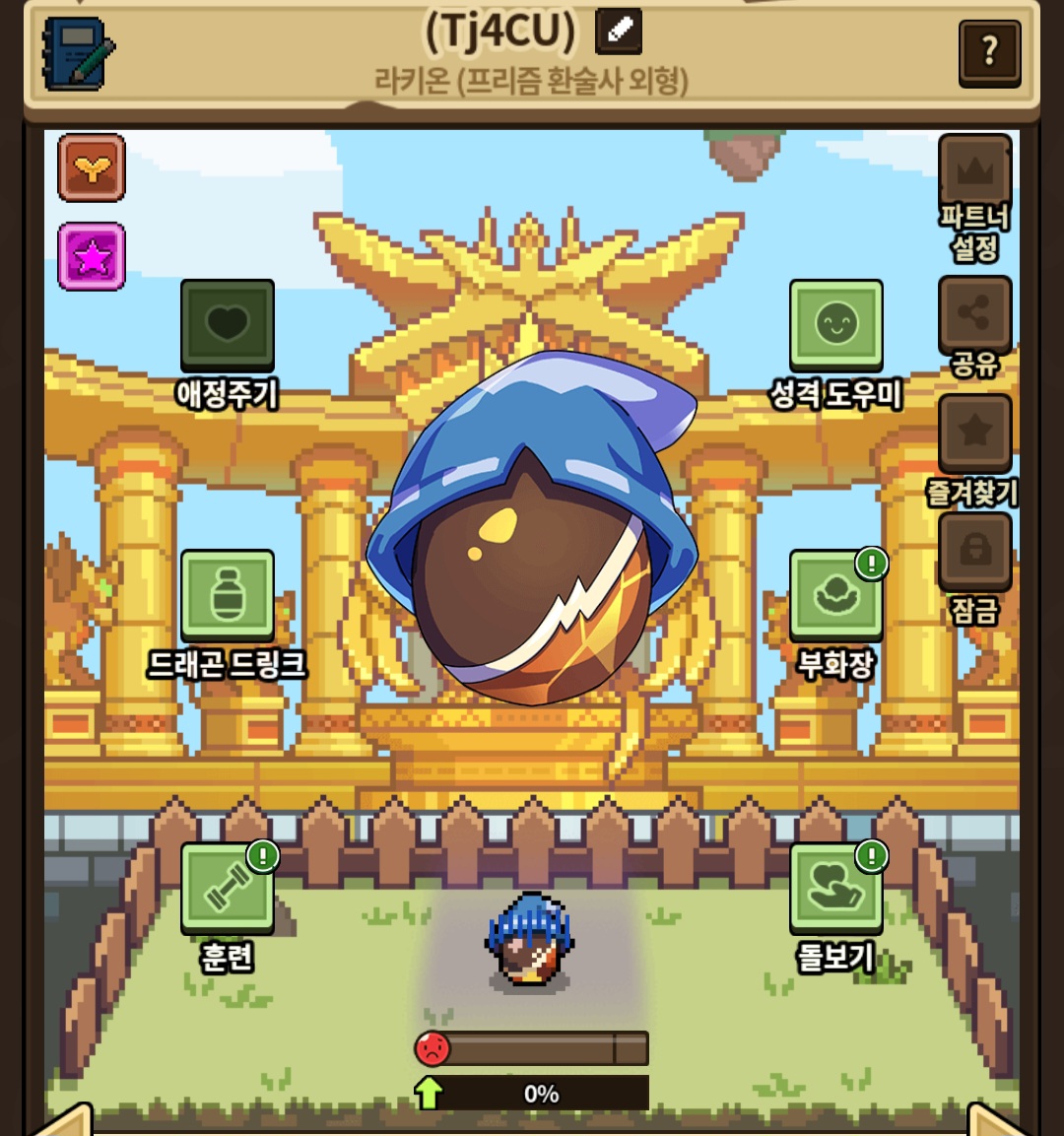
Task: Open the question mark help button
Action: tap(989, 54)
